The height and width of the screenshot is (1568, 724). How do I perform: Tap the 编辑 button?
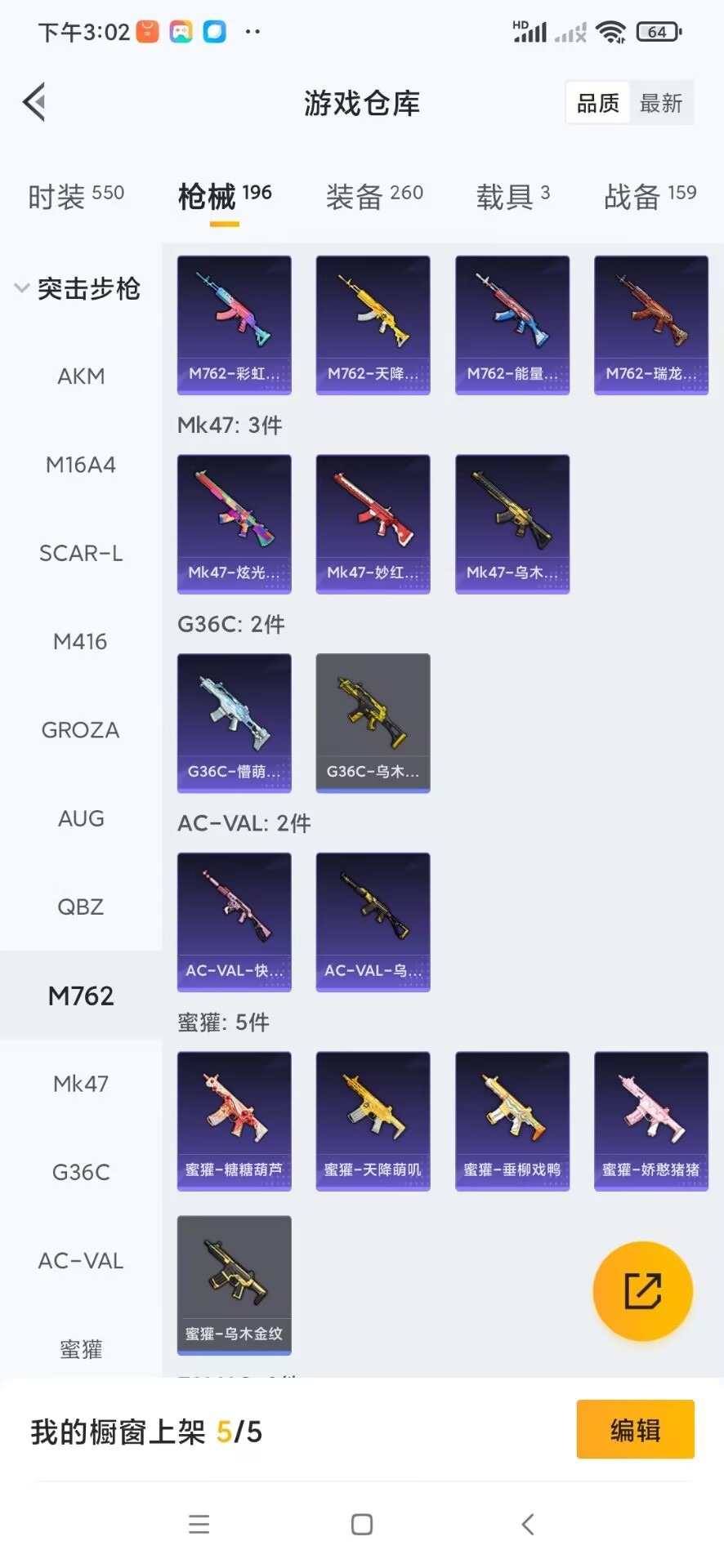coord(635,1430)
